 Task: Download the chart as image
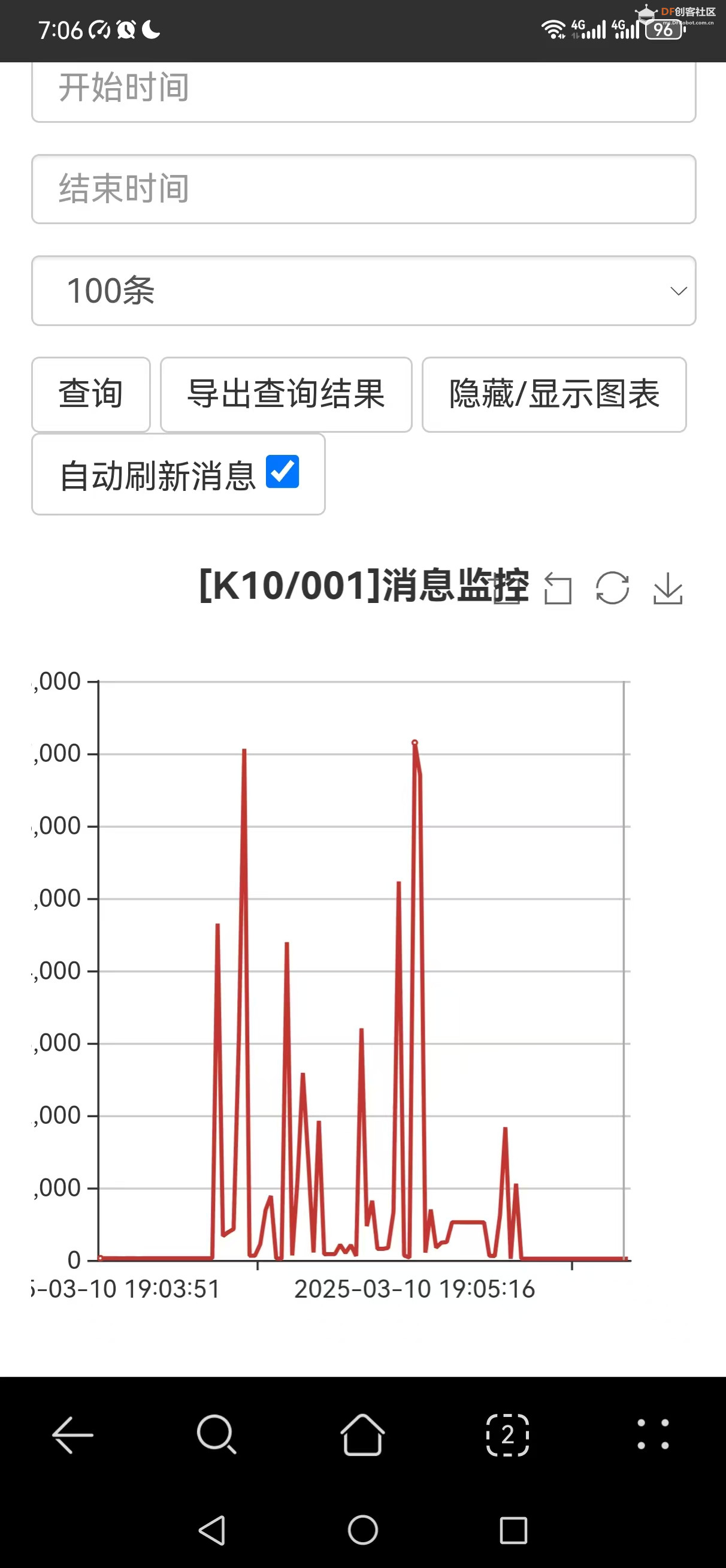tap(667, 589)
